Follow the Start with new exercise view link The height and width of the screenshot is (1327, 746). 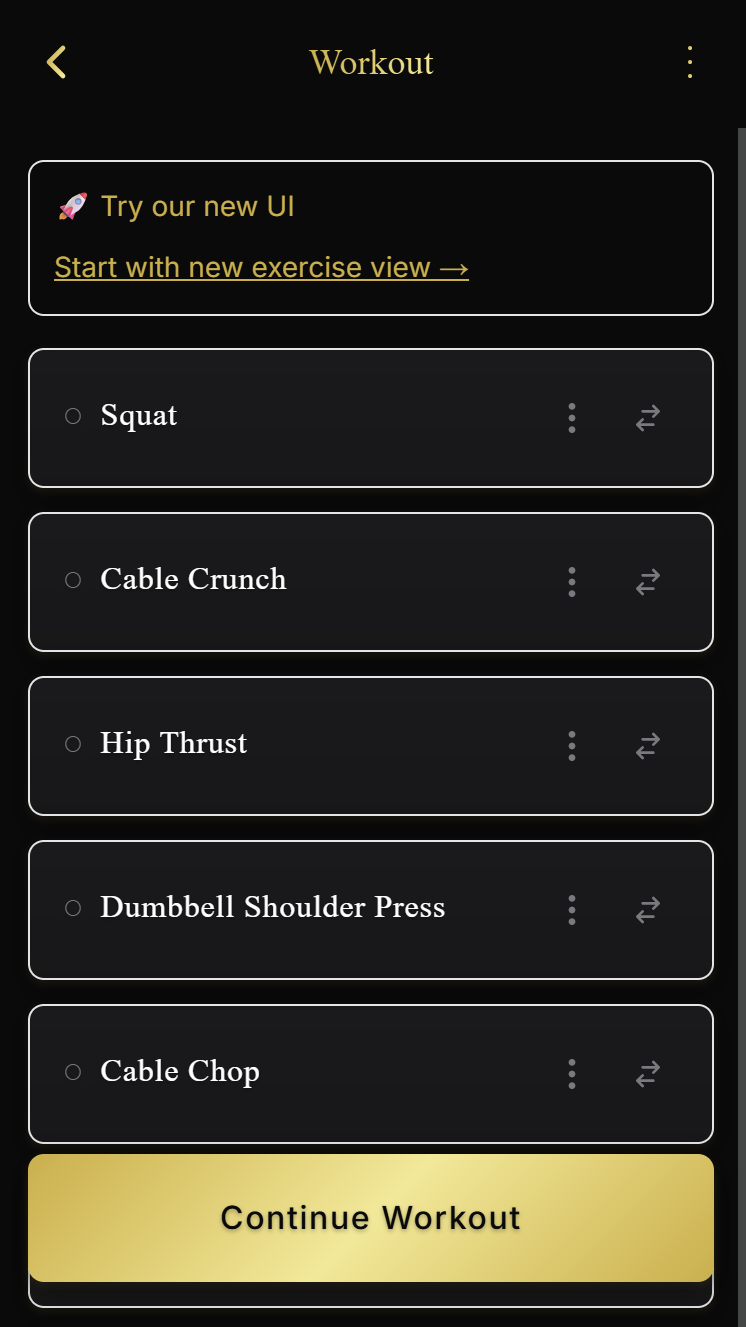click(x=261, y=267)
